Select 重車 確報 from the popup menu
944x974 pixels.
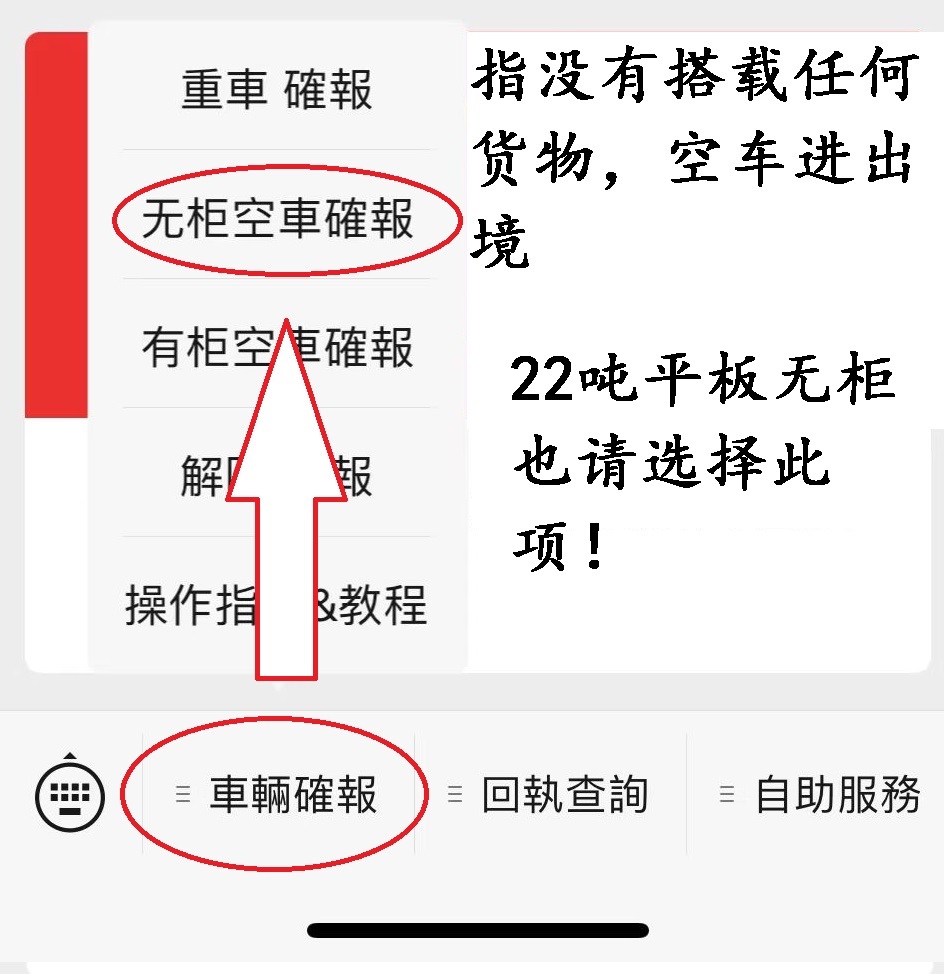click(x=277, y=90)
